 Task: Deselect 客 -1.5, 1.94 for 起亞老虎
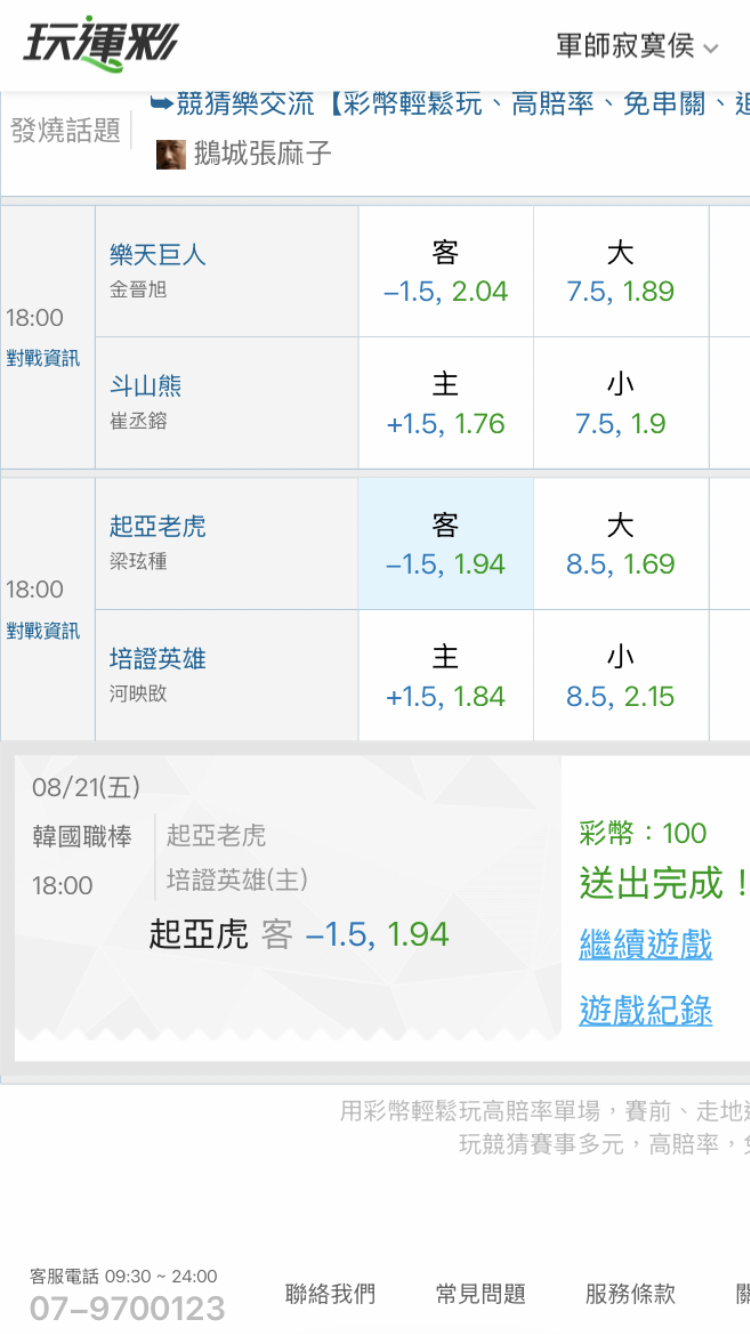[x=446, y=543]
